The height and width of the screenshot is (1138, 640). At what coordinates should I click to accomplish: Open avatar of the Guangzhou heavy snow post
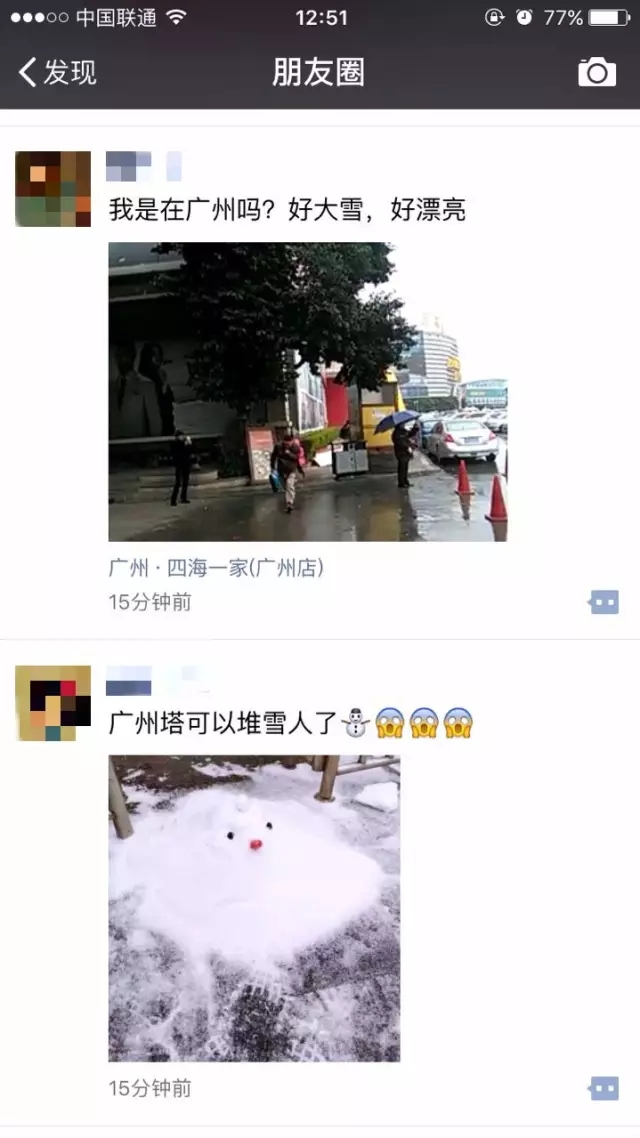coord(53,189)
